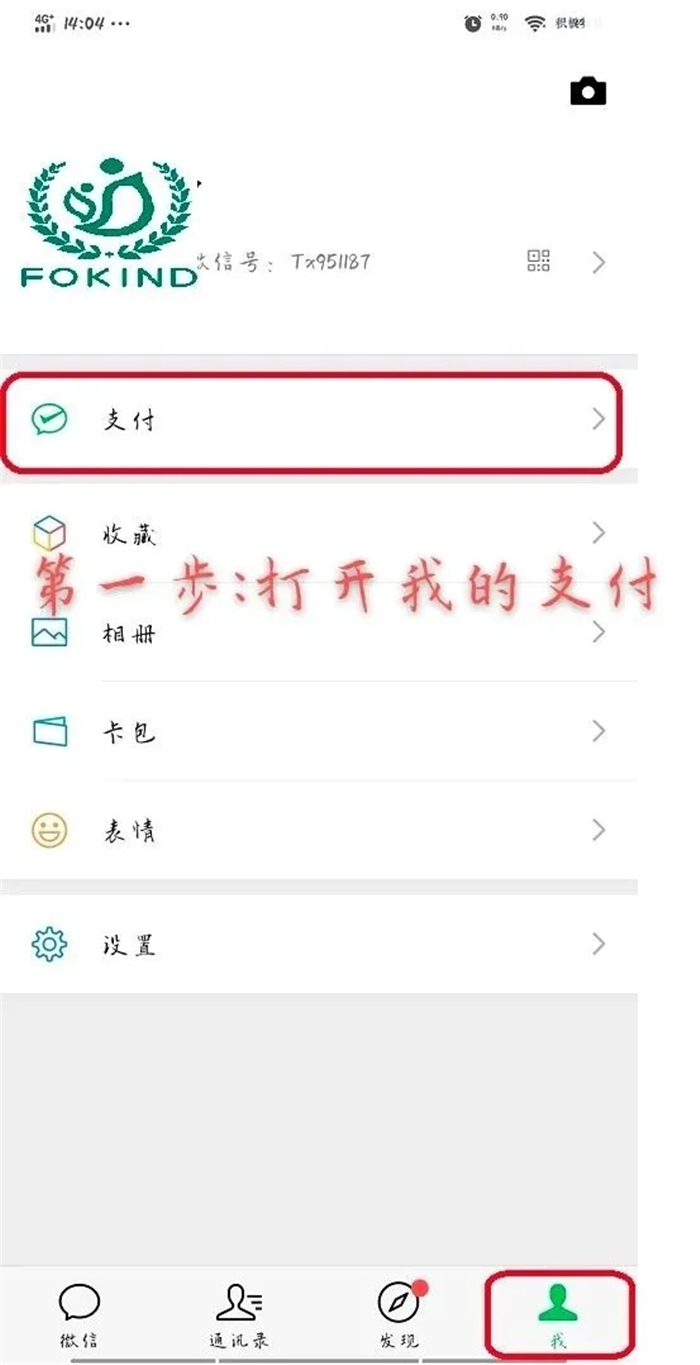Open the camera icon at top

(x=588, y=91)
